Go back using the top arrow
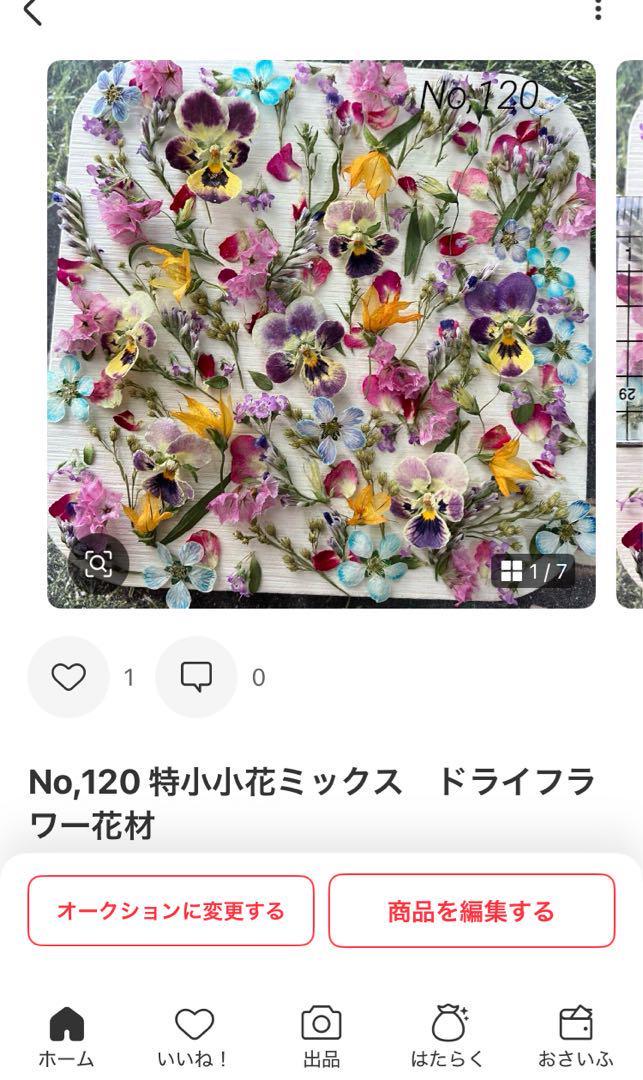Screen dimensions: 643x1080 (33, 12)
